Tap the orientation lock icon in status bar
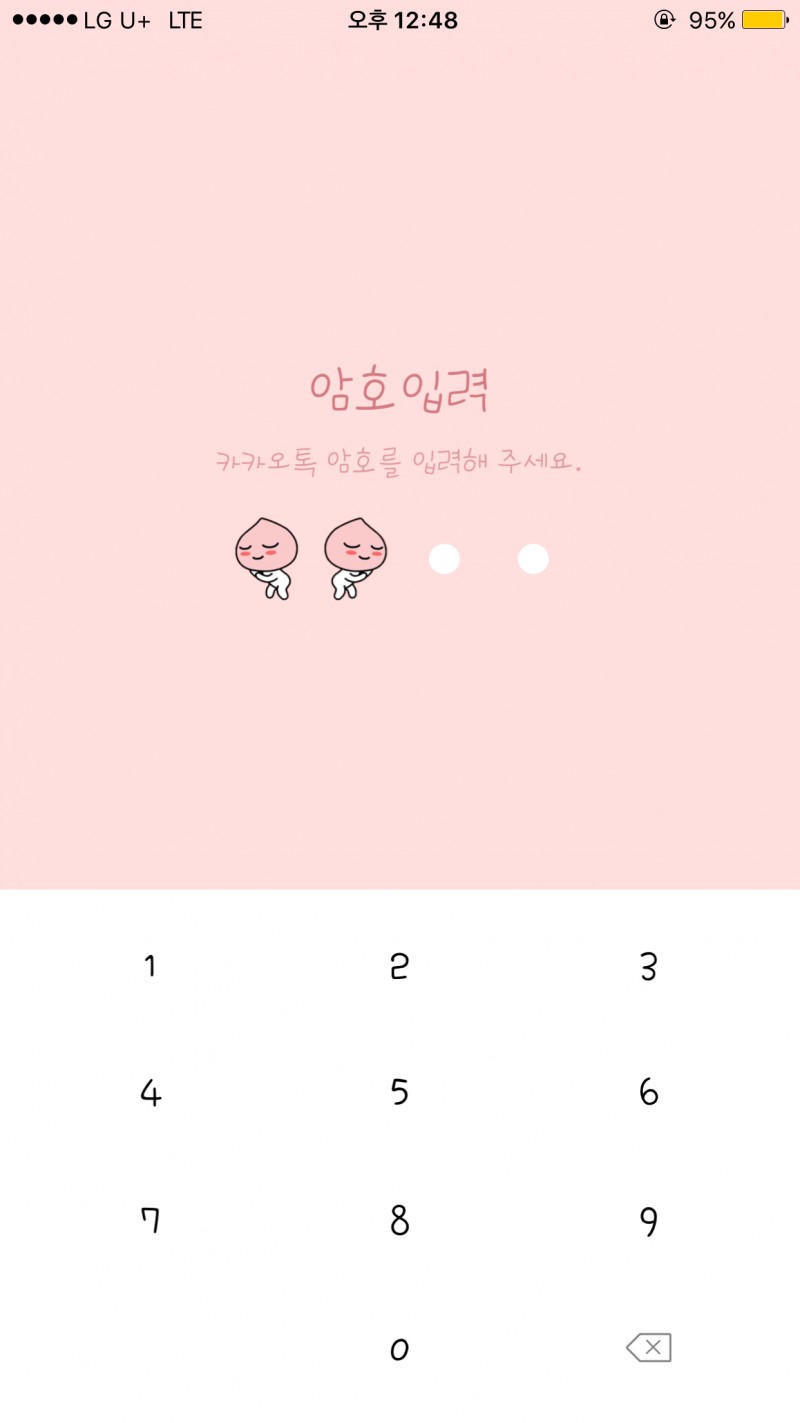800x1423 pixels. coord(662,20)
